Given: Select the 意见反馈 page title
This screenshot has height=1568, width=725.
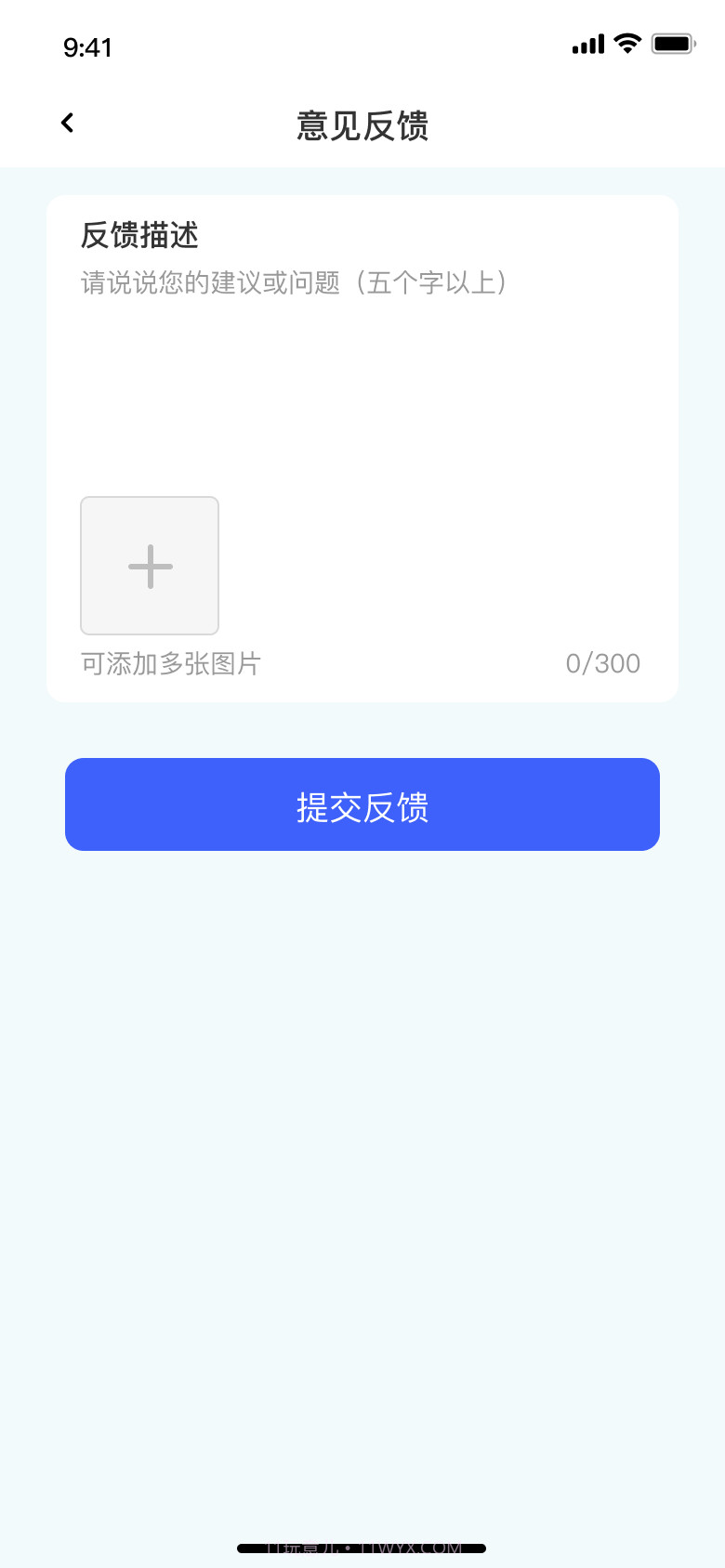Looking at the screenshot, I should (x=362, y=127).
